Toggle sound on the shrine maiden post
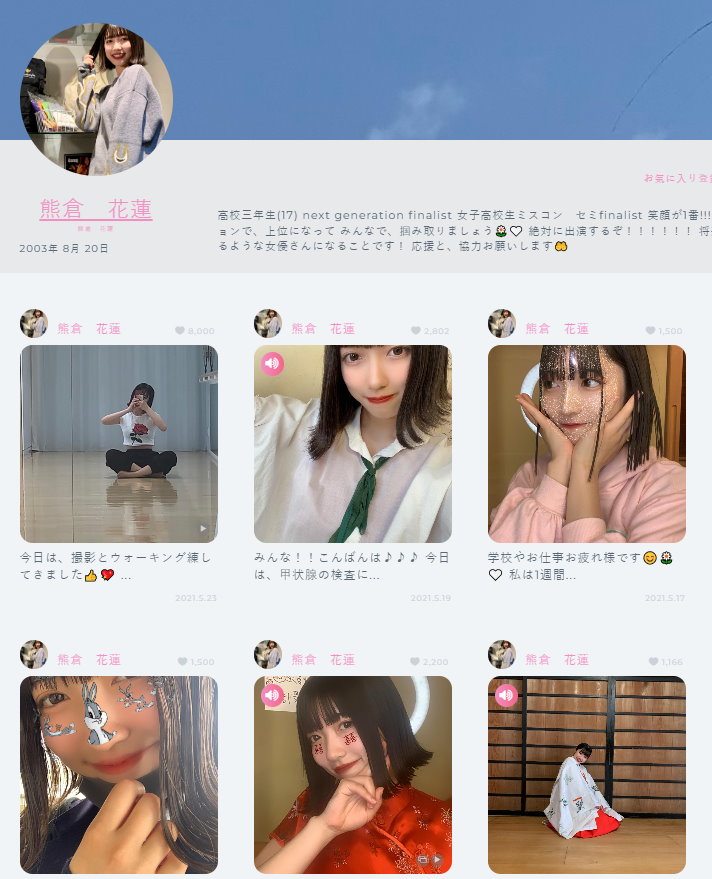 pos(506,694)
